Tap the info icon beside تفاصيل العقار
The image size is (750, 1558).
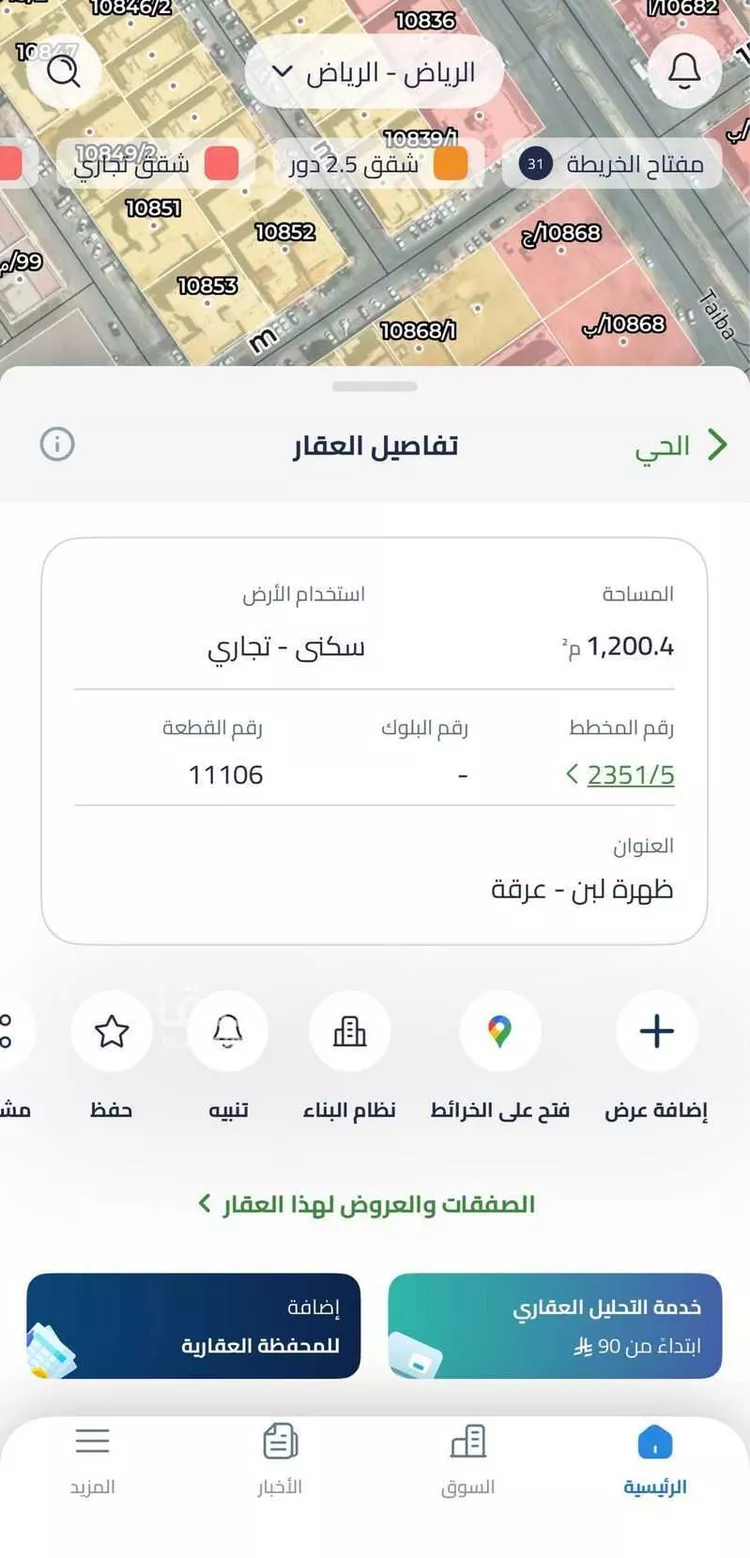coord(58,445)
